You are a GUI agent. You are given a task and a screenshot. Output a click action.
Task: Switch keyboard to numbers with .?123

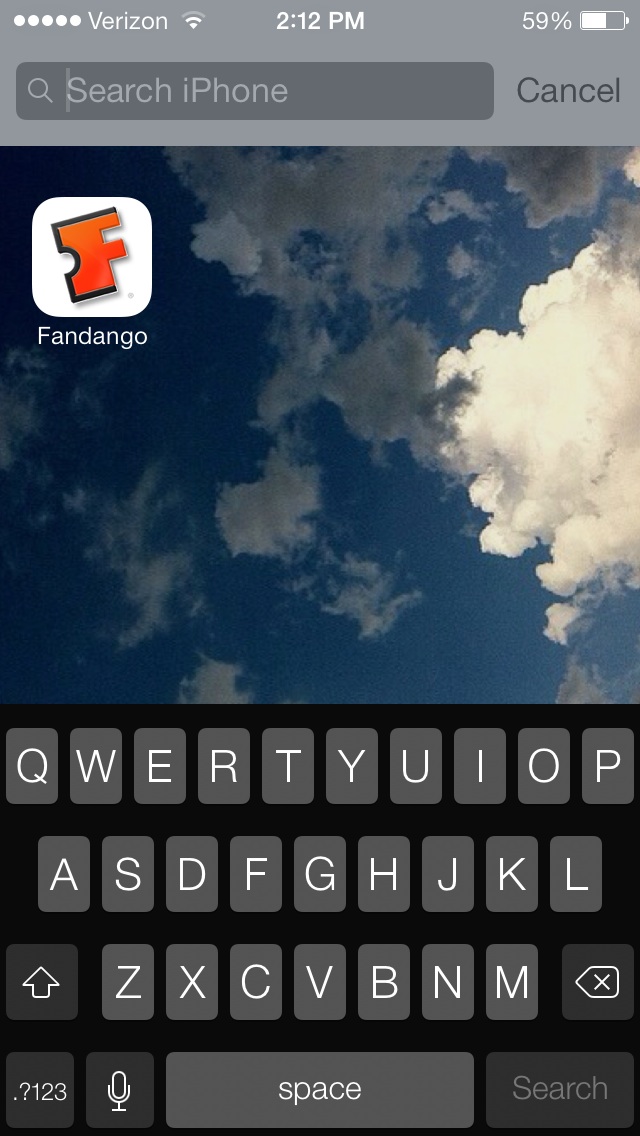click(x=40, y=1090)
